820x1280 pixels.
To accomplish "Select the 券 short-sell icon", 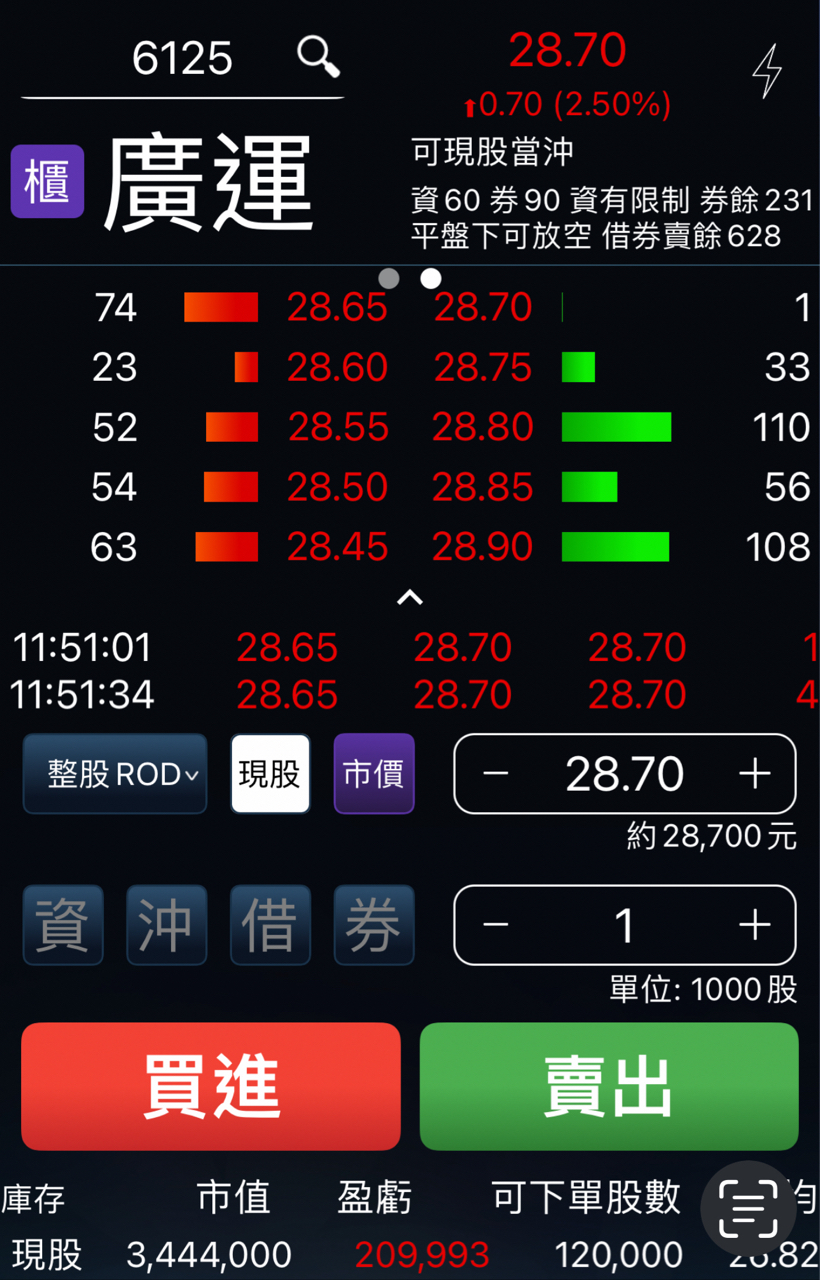I will 374,925.
